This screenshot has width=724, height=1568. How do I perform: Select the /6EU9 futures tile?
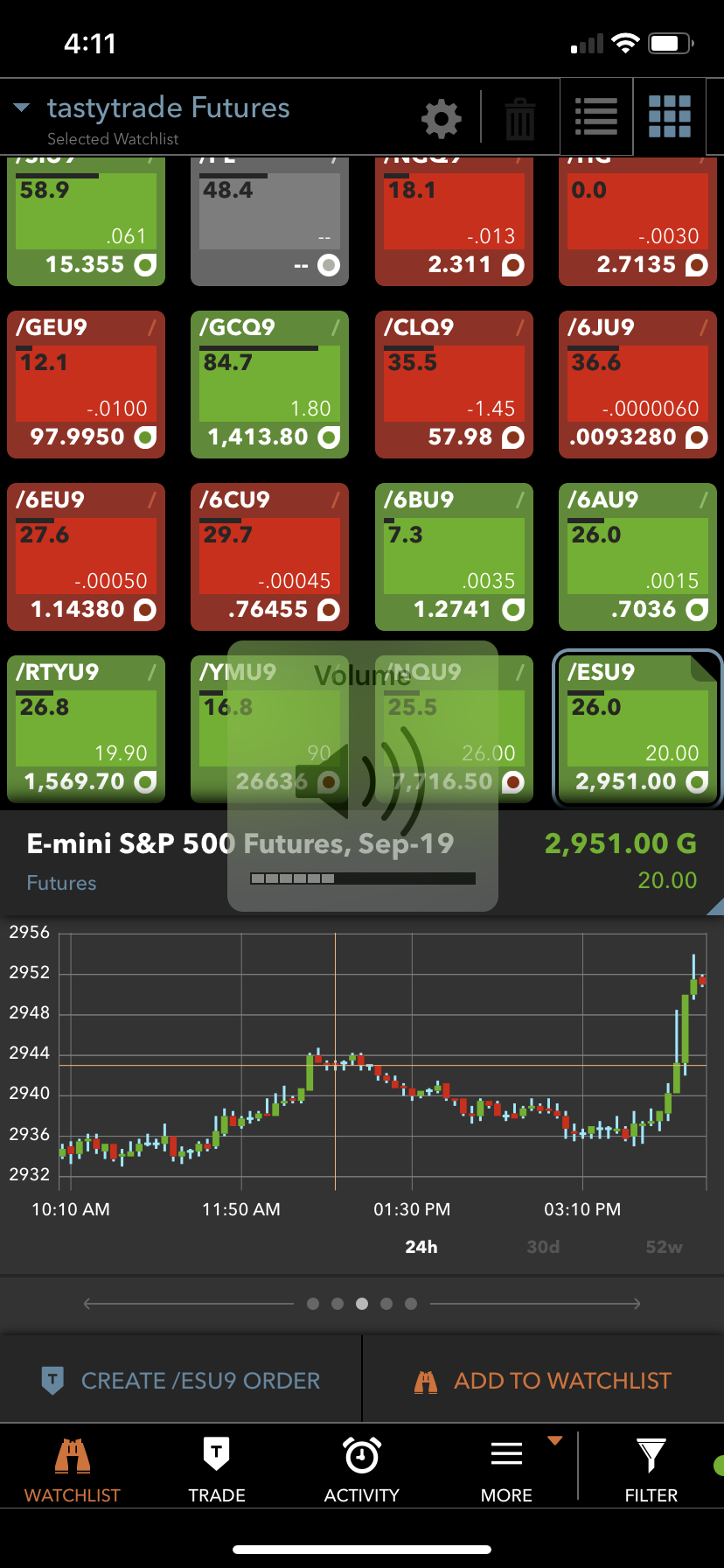coord(86,556)
